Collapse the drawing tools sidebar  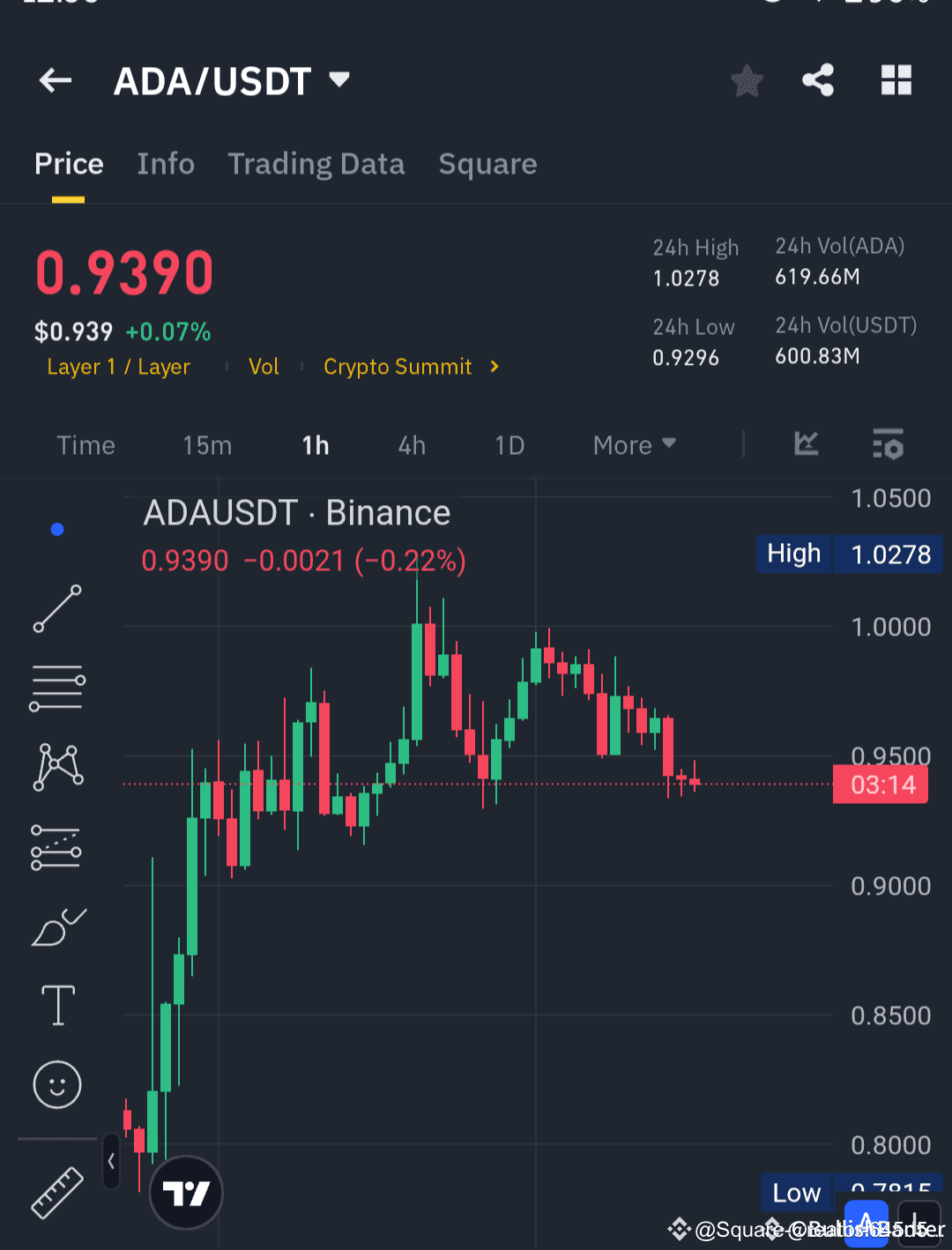tap(111, 1162)
